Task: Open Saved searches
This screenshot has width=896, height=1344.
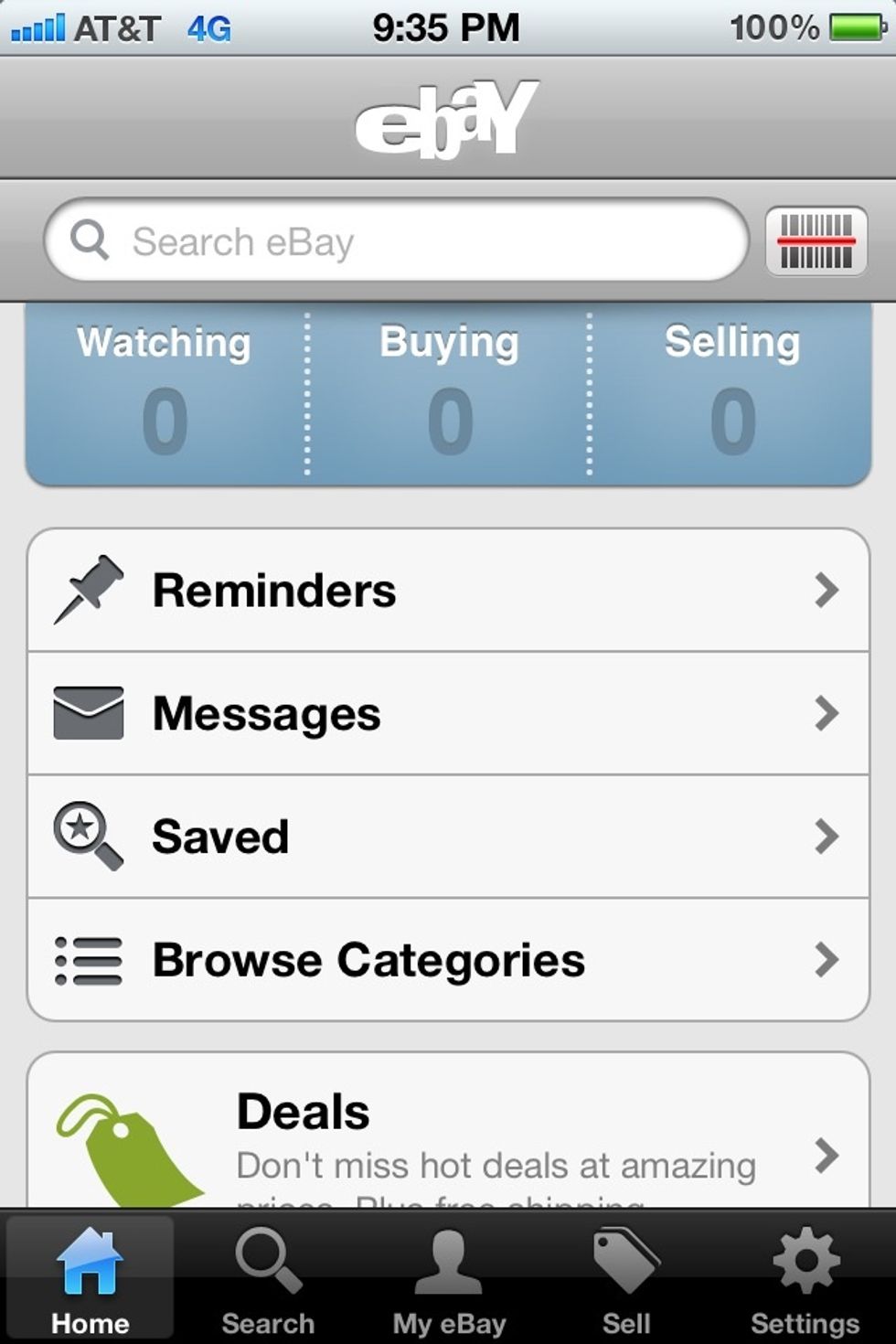Action: [x=448, y=837]
